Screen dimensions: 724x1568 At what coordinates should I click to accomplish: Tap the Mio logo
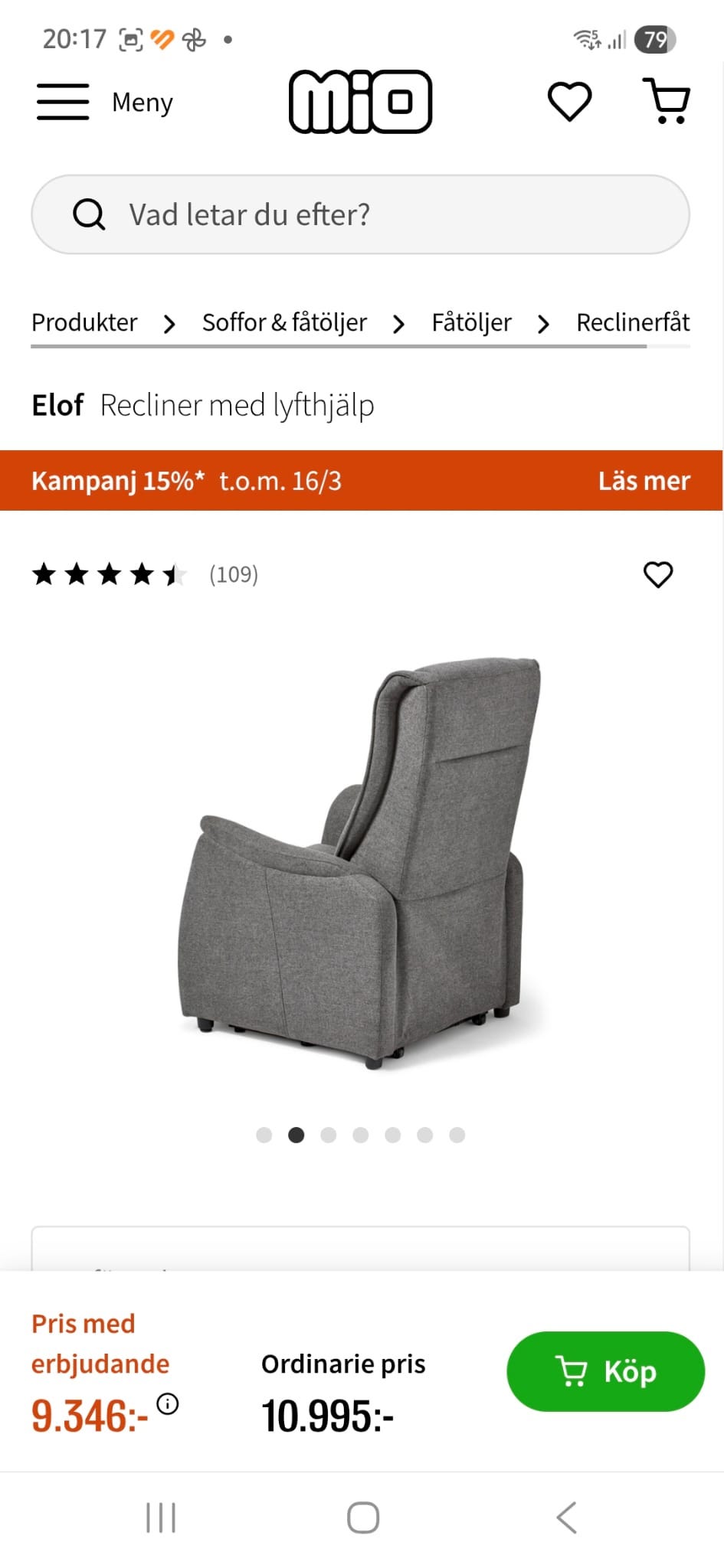click(x=362, y=101)
